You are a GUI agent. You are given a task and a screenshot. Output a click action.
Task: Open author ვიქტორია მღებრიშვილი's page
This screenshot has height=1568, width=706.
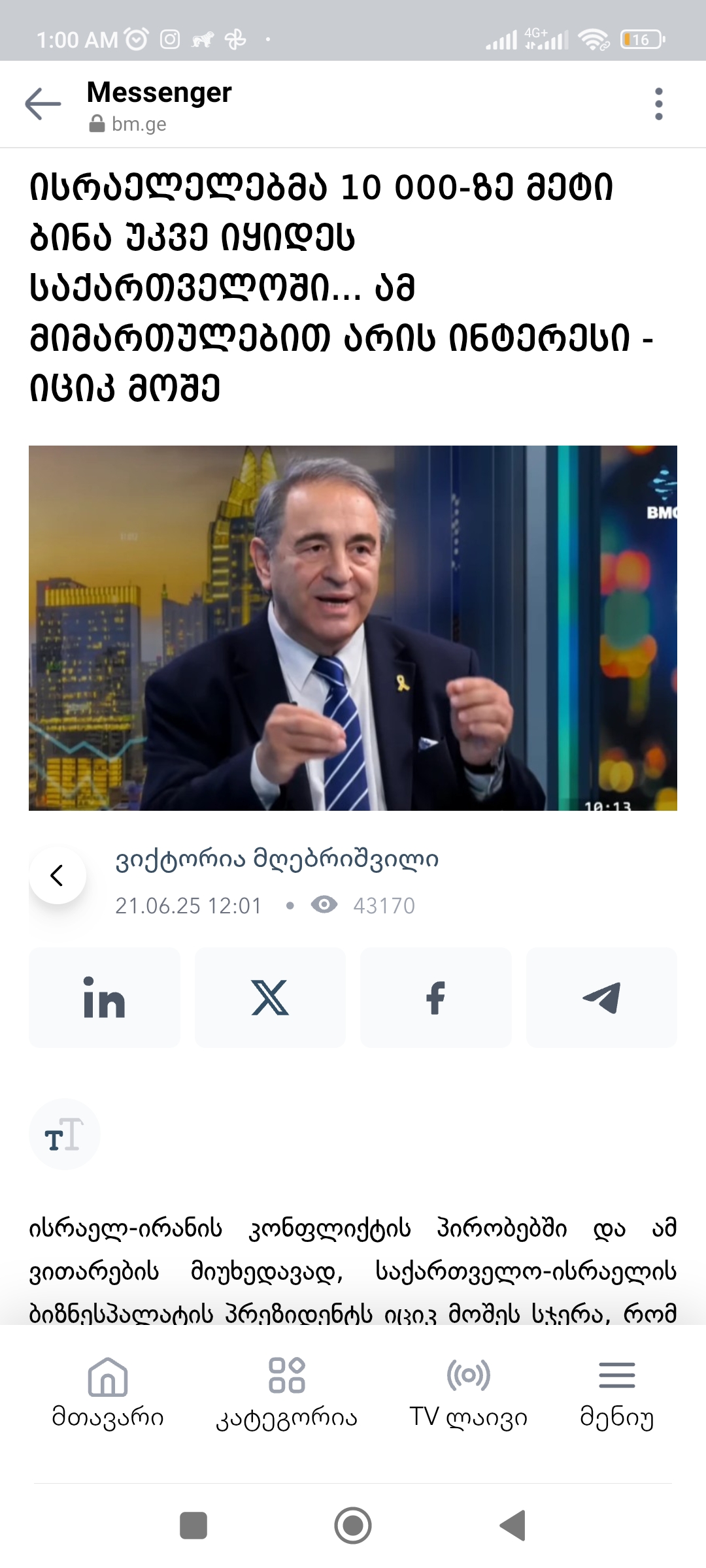click(277, 859)
